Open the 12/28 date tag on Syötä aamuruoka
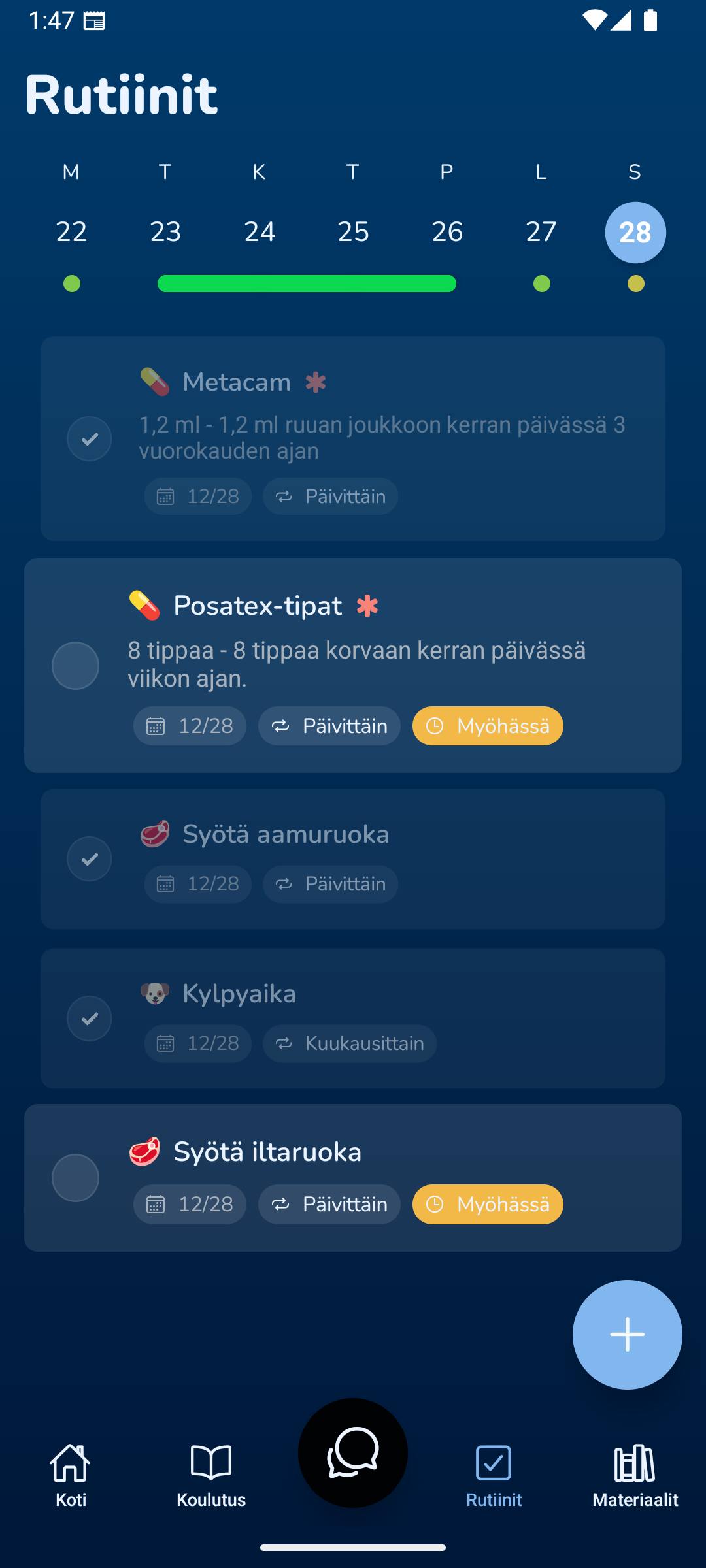706x1568 pixels. (x=197, y=883)
